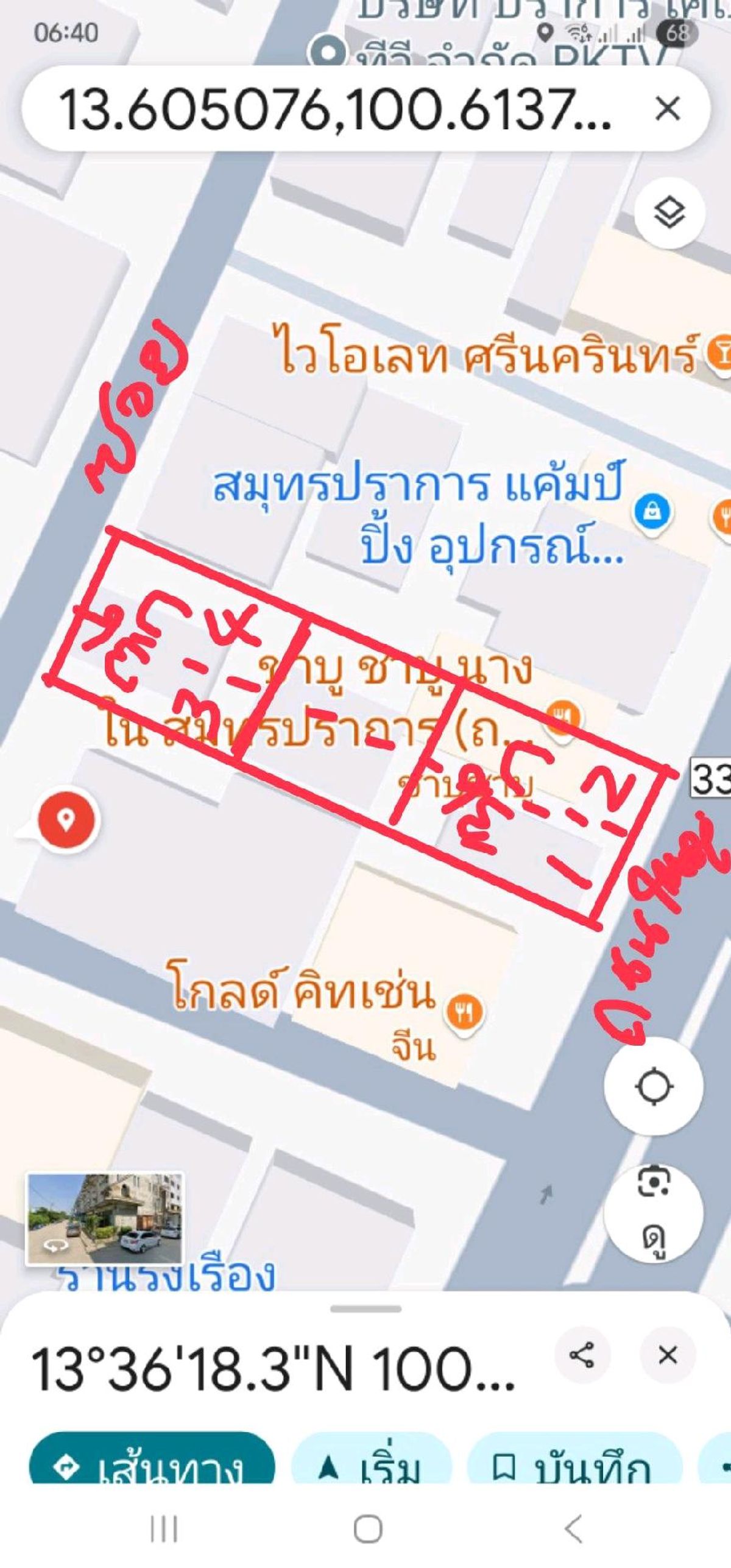Screen dimensions: 731x1568
Task: Expand the bottom sheet handle
Action: [365, 1309]
